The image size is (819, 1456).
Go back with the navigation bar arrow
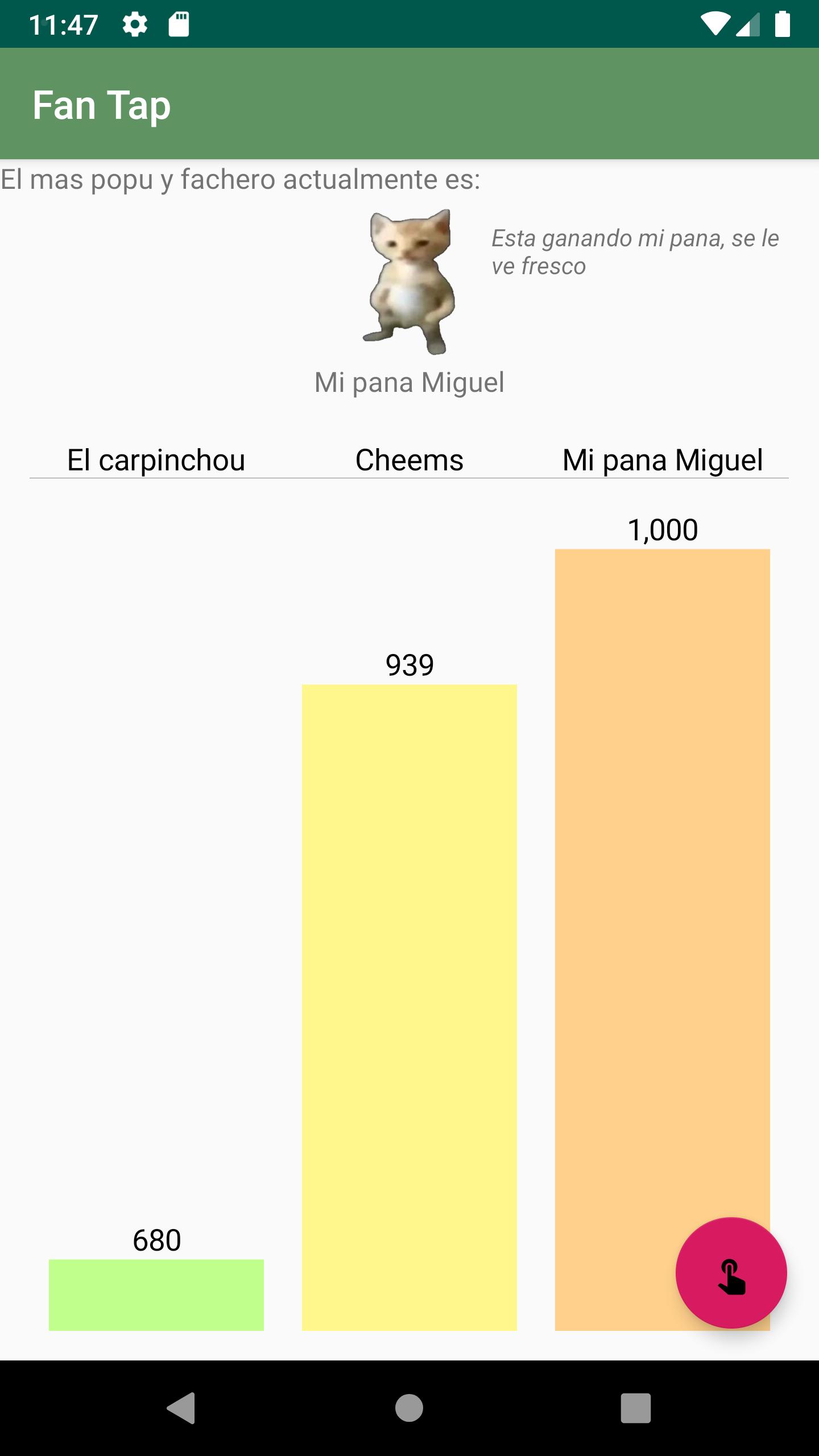coord(182,1408)
